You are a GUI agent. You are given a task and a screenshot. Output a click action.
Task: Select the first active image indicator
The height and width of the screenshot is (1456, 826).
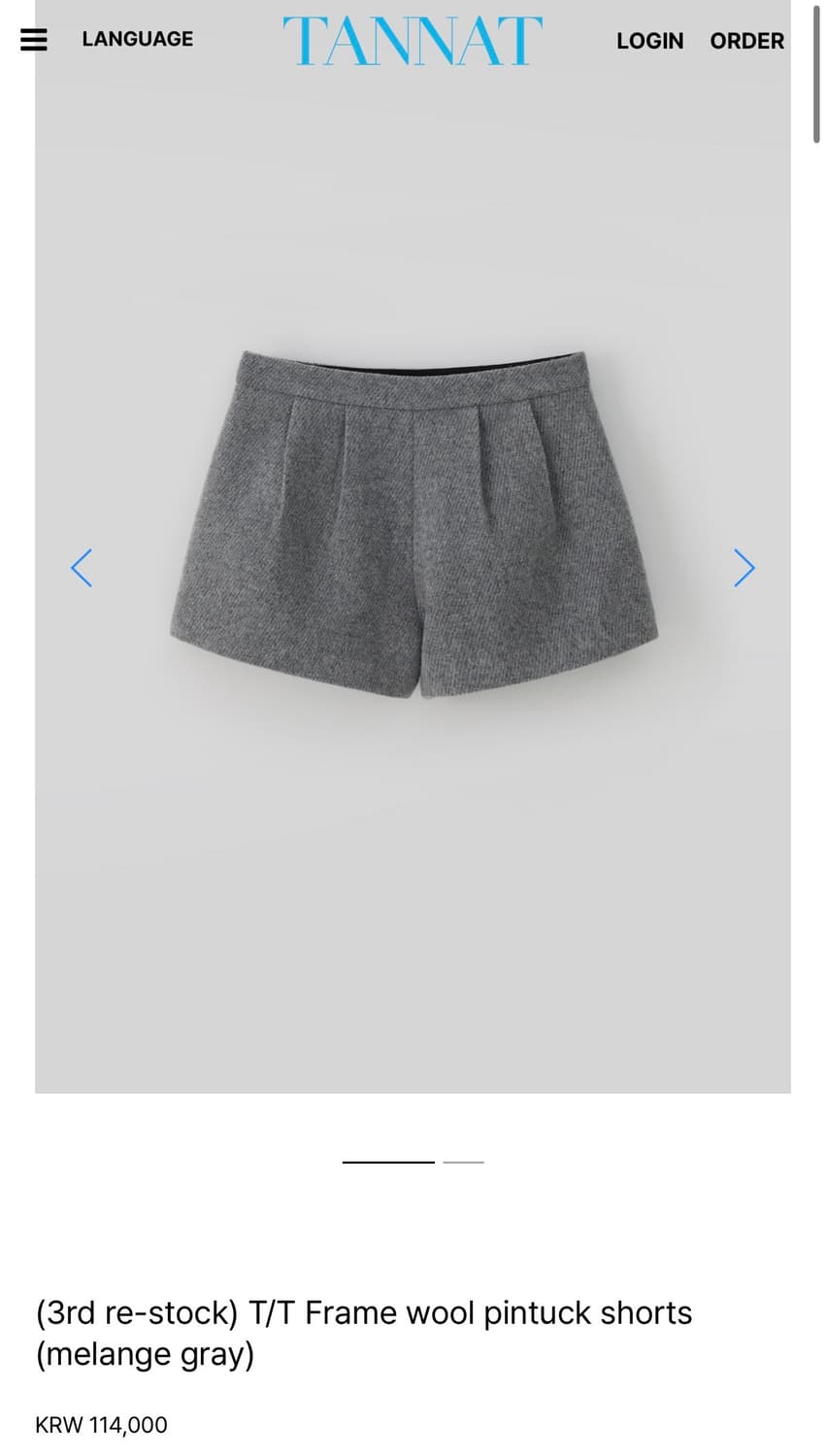388,1161
